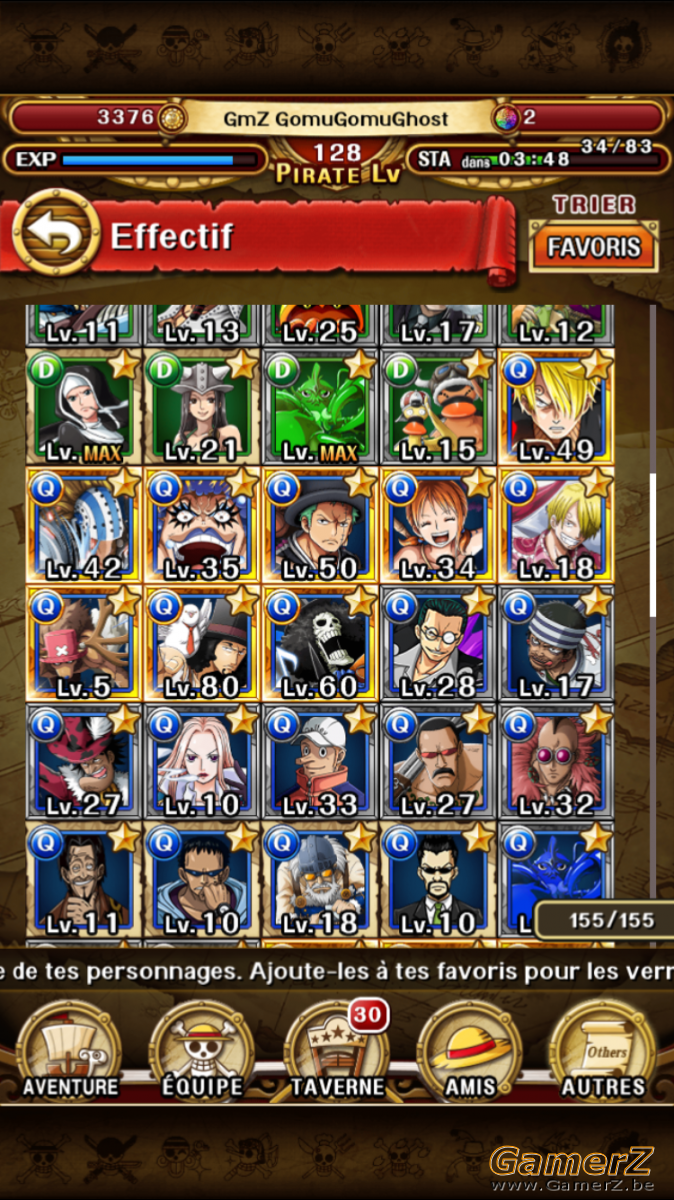
Task: Tap the back arrow next to Effectif
Action: click(x=55, y=237)
